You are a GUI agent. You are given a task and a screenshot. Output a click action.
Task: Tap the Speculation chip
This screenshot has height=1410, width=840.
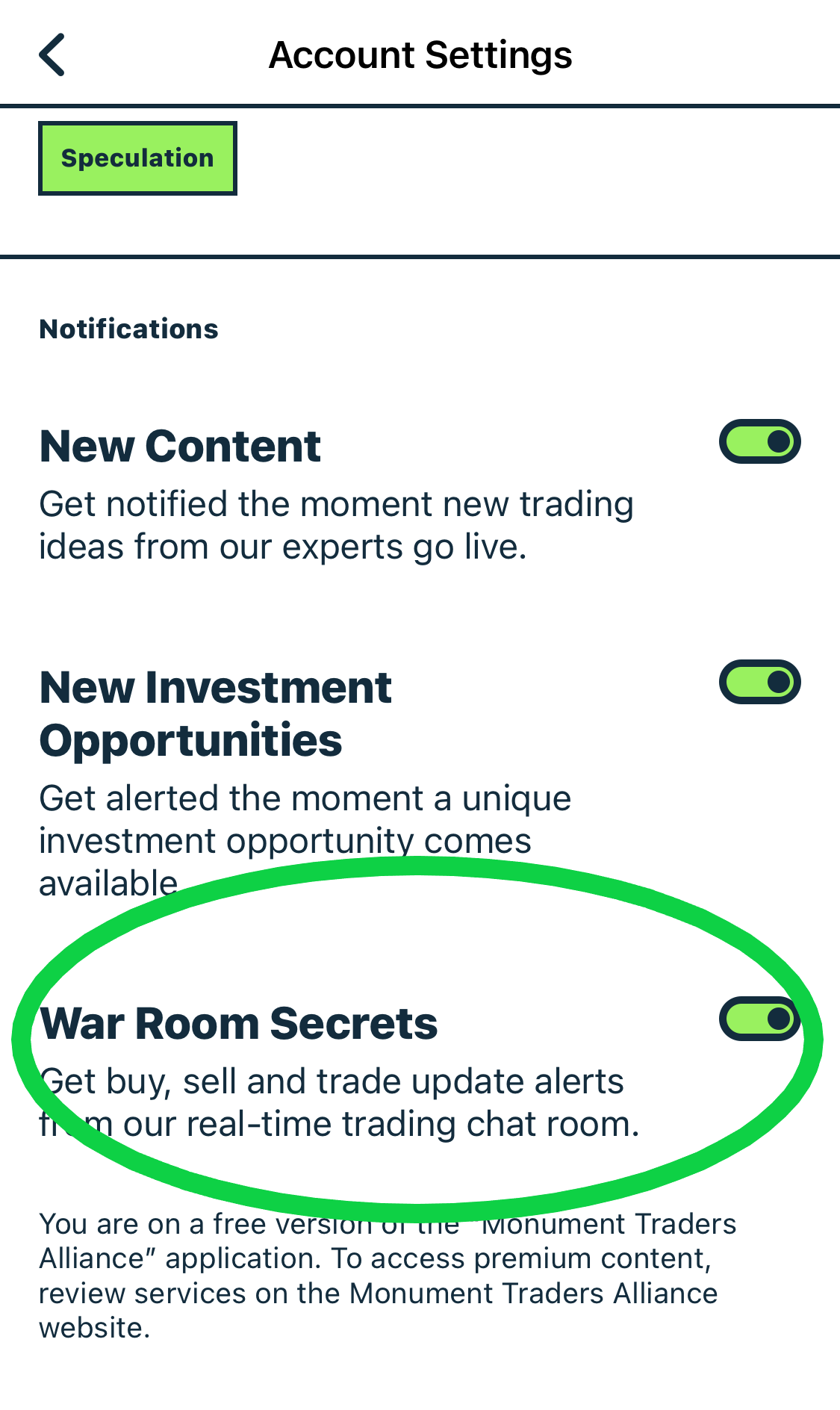tap(137, 158)
